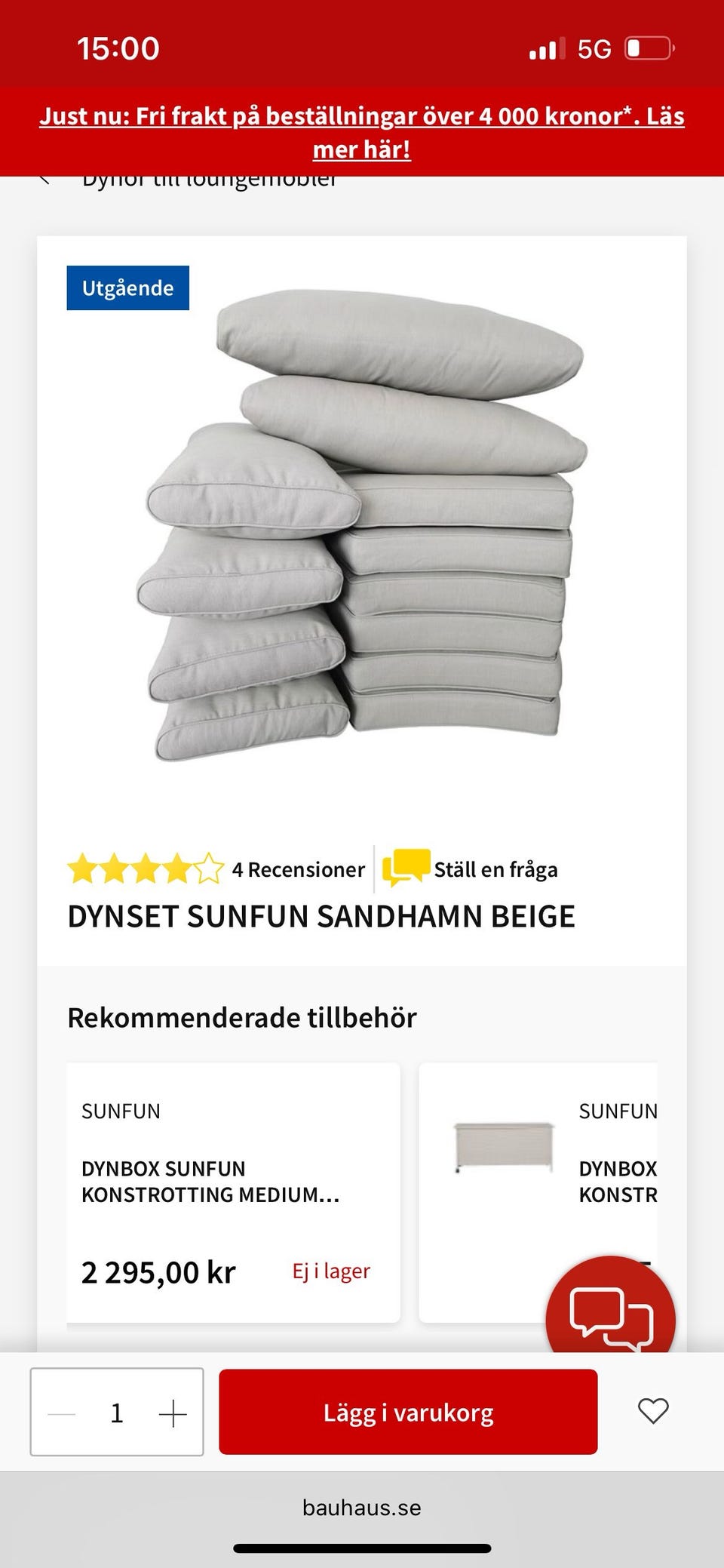Image resolution: width=724 pixels, height=1568 pixels.
Task: Tap the red floating chat support icon
Action: tap(611, 1313)
